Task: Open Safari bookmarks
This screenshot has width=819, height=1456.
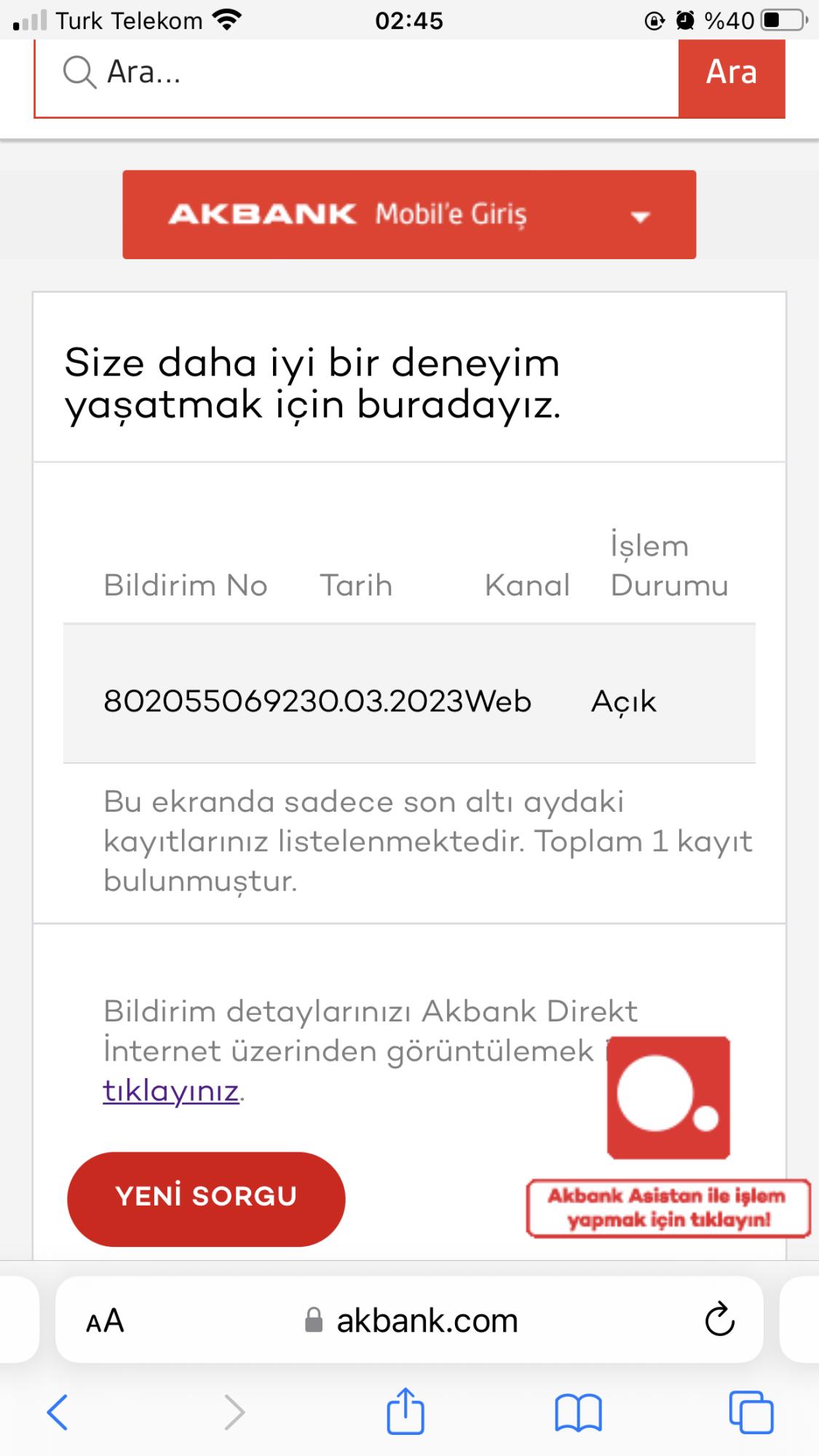Action: click(x=578, y=1412)
